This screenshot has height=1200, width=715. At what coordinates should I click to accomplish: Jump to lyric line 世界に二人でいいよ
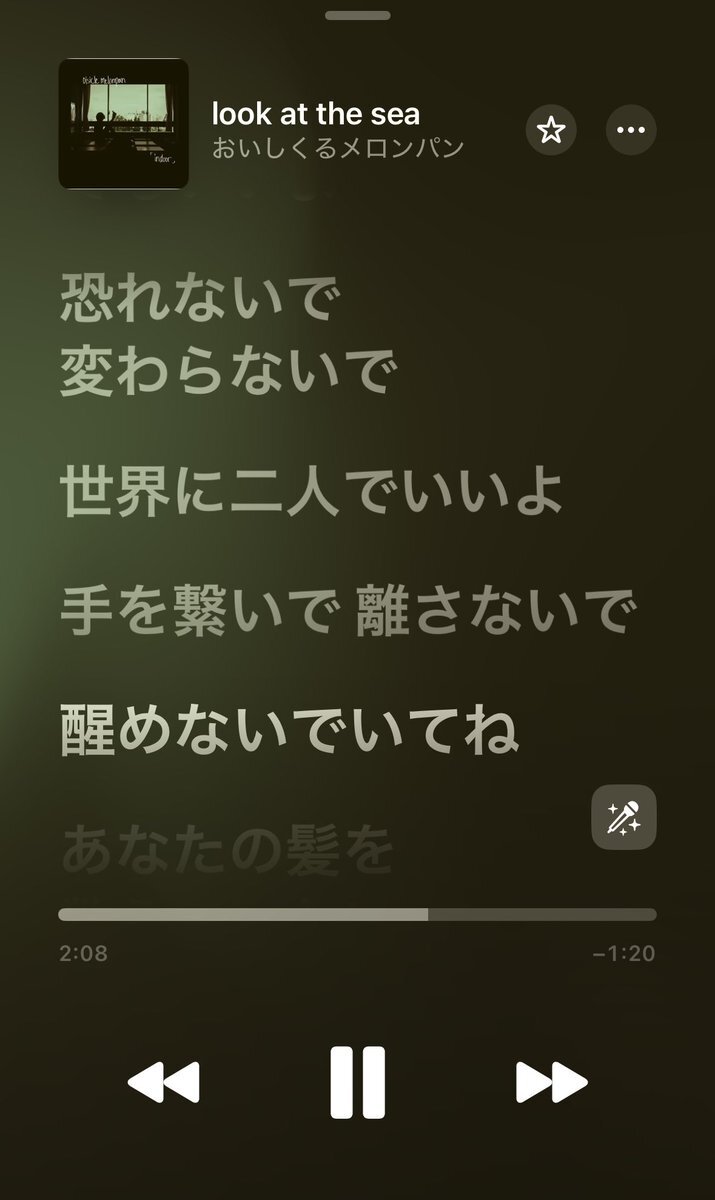(x=311, y=493)
